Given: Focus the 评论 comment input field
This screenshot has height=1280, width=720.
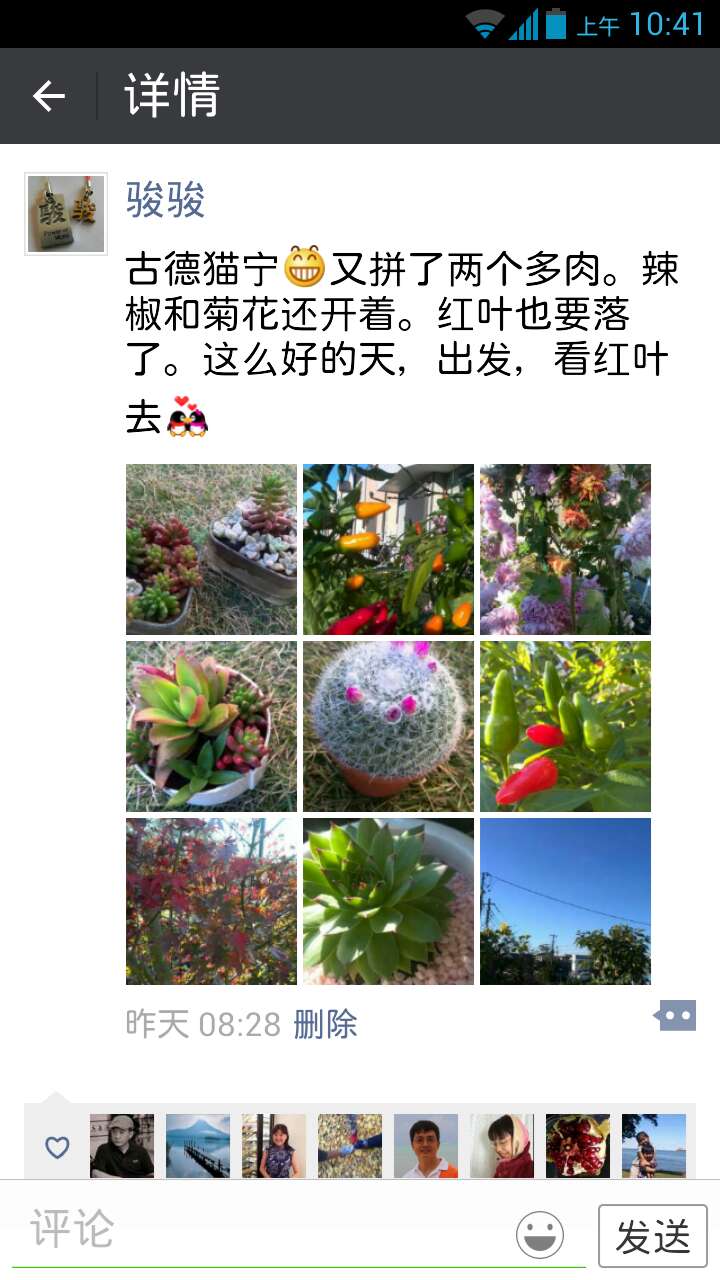Looking at the screenshot, I should pos(260,1230).
